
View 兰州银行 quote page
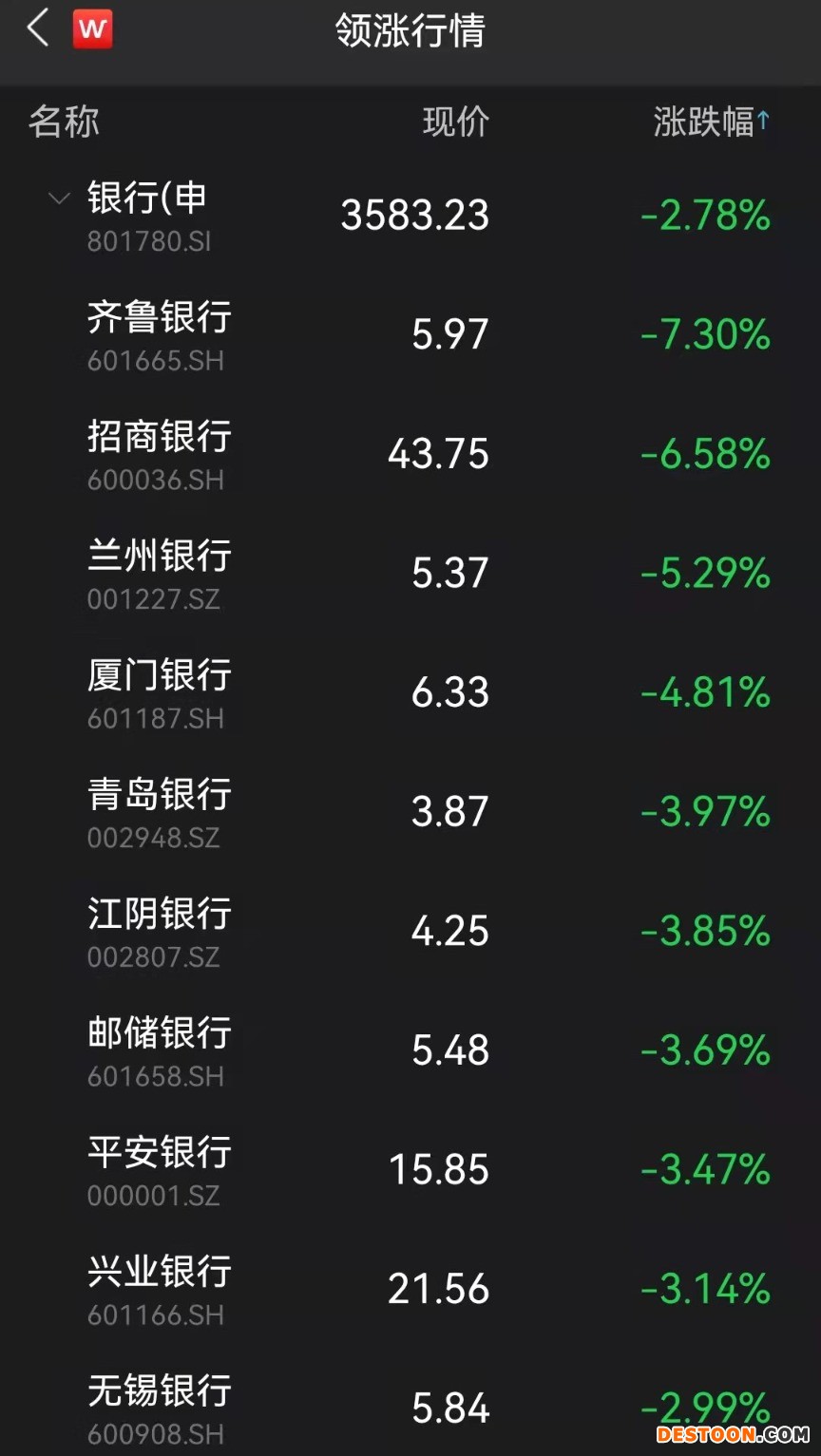tap(160, 572)
